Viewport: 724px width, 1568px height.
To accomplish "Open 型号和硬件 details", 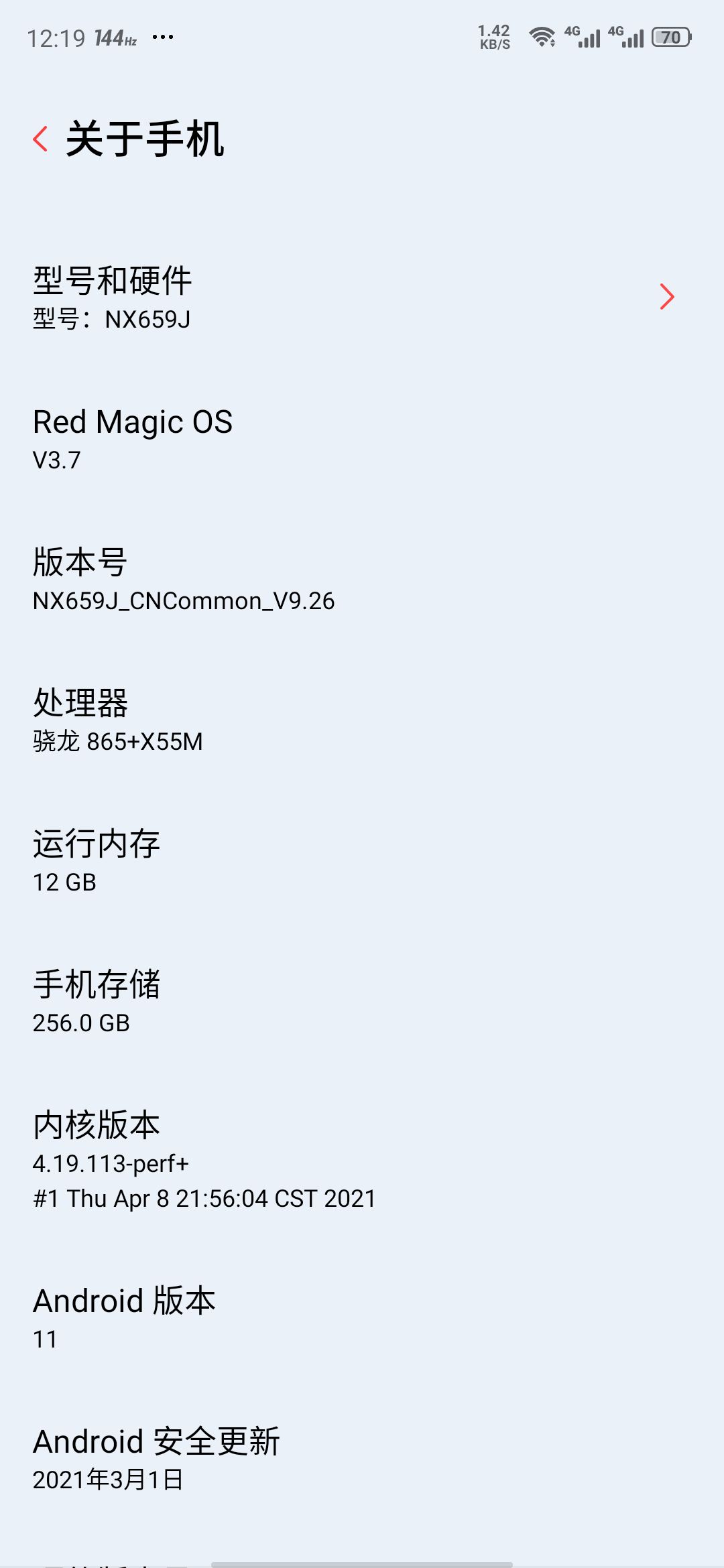I will tap(362, 297).
